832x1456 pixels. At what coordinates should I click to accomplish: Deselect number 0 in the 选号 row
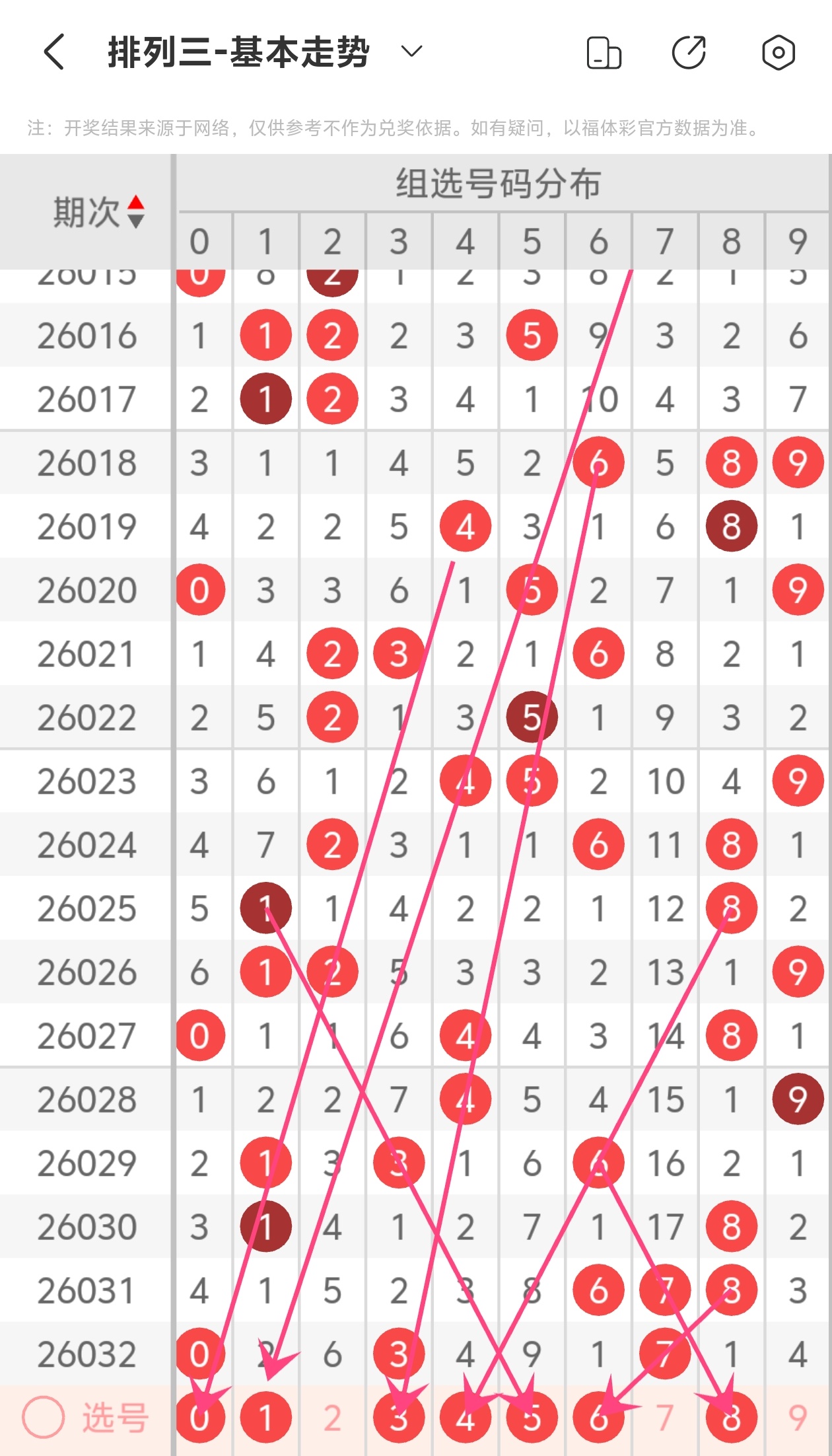(x=199, y=1418)
